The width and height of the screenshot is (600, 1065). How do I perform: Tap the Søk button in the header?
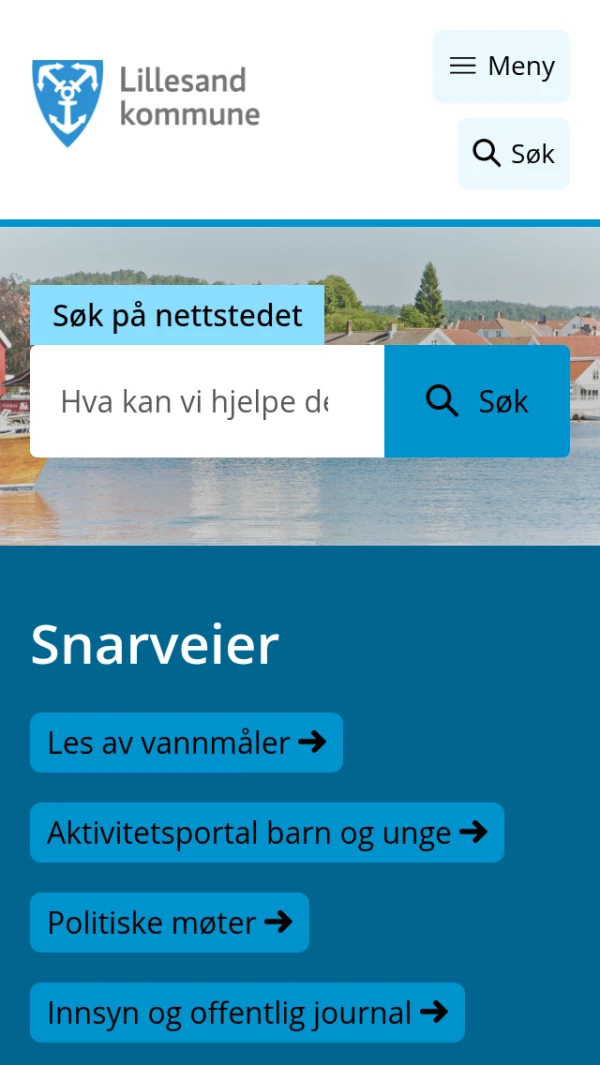point(513,154)
